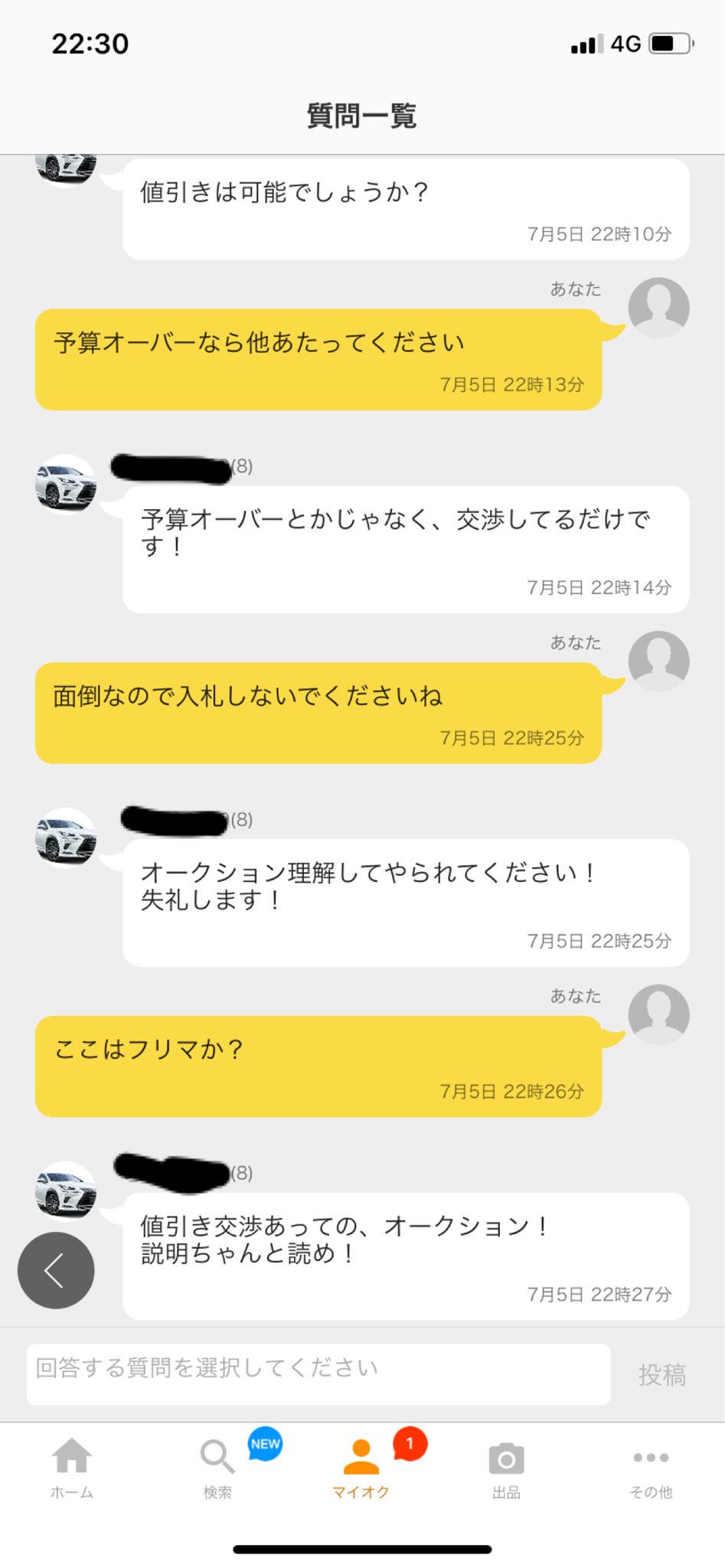Select the question 値引き交渉あっての、オークション！
Image resolution: width=725 pixels, height=1568 pixels.
pyautogui.click(x=406, y=1256)
